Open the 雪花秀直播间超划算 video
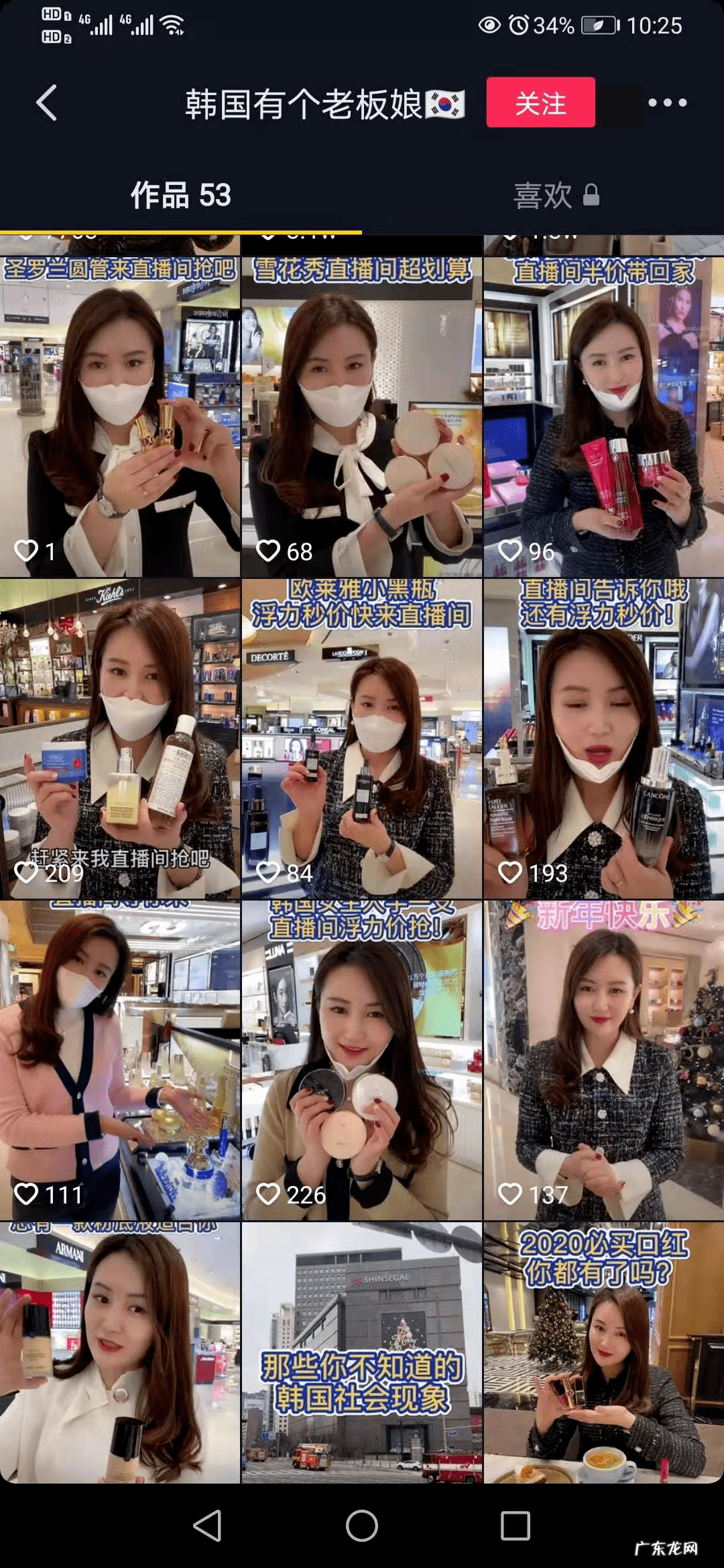Screen dimensions: 724x1568 click(361, 415)
